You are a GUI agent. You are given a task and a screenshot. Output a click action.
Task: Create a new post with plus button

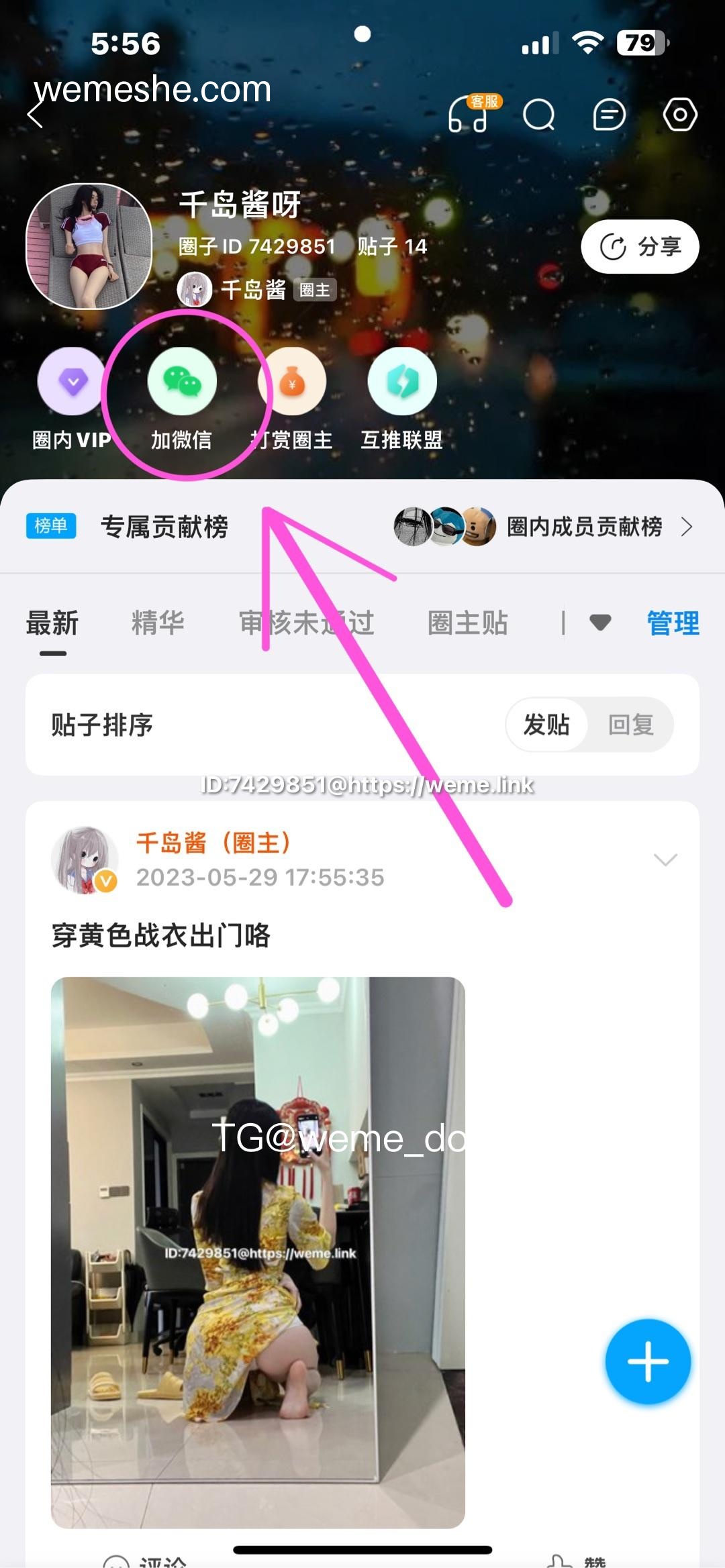tap(648, 1361)
